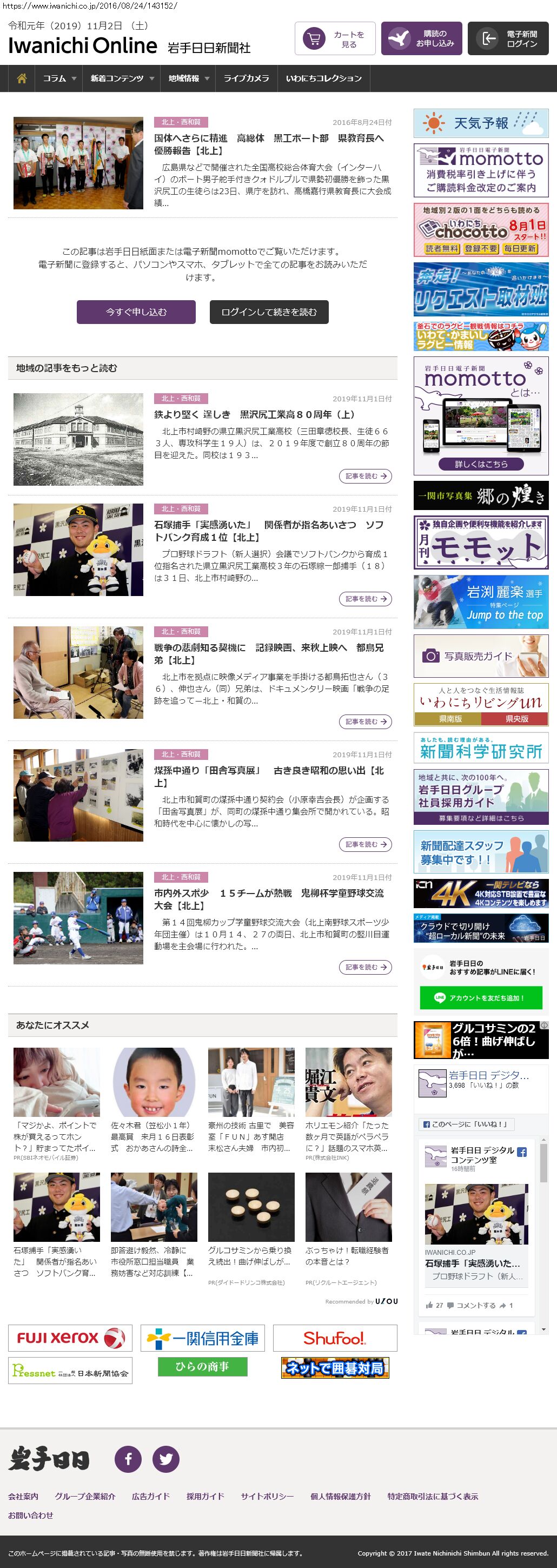Tap the 今すぐ申し込む button
This screenshot has width=557, height=1568.
coord(136,312)
